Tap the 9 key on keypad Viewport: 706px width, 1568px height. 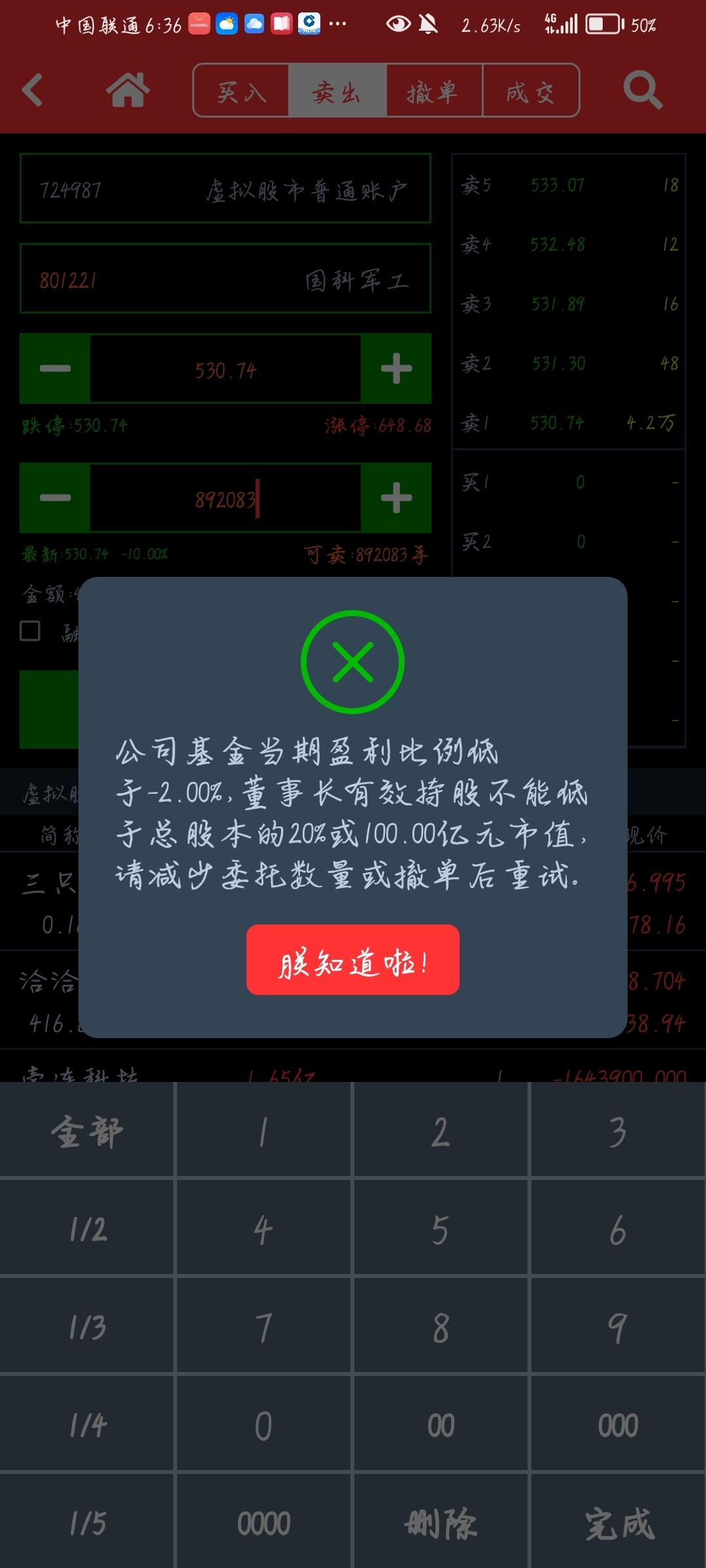618,1326
